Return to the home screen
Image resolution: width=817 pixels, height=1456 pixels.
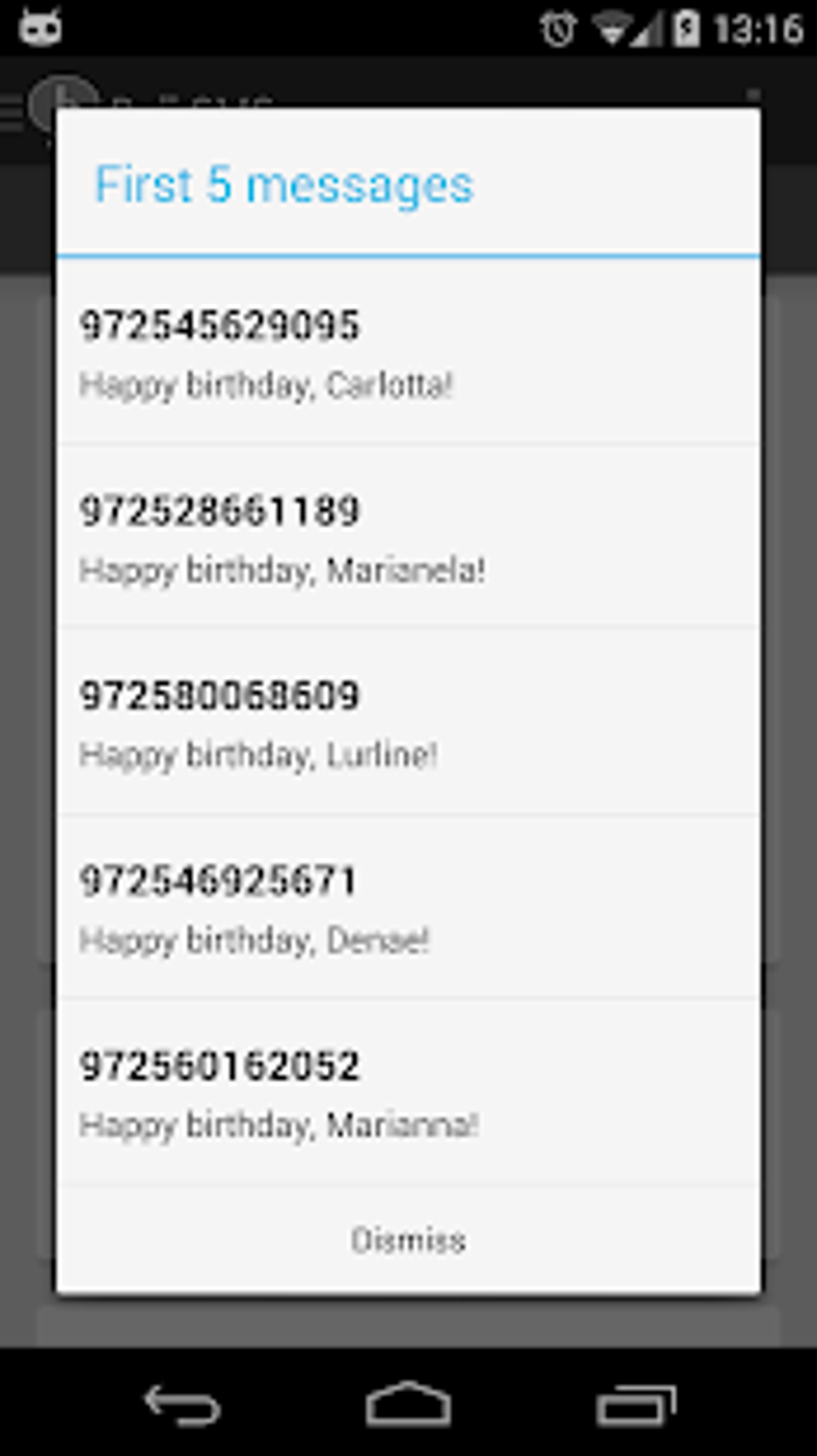click(408, 1405)
